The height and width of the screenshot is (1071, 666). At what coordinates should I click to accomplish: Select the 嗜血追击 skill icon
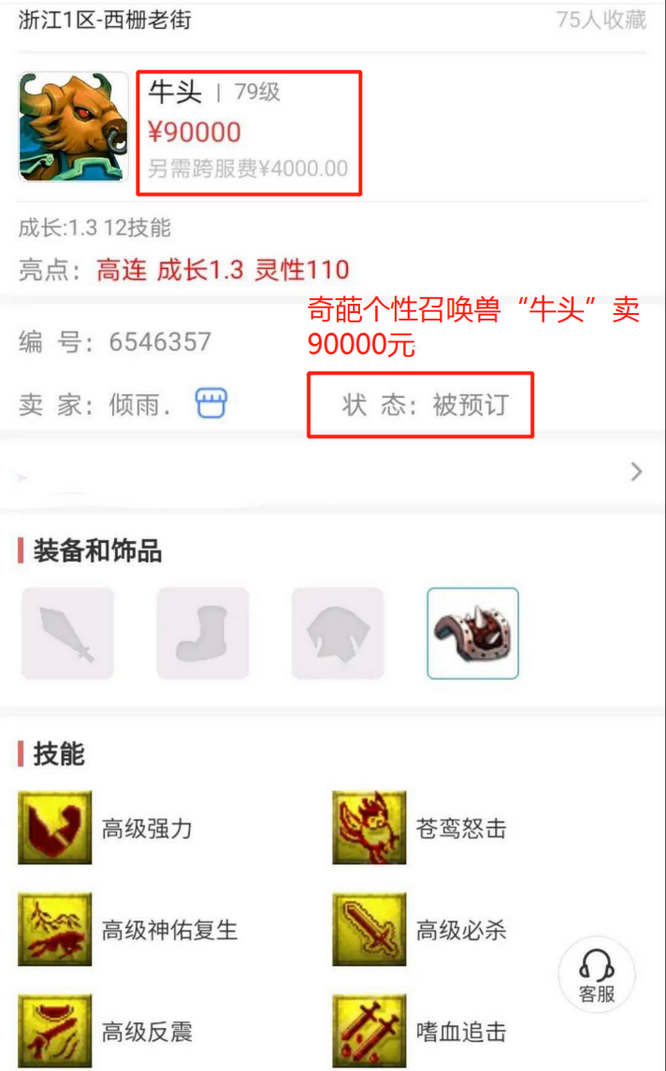369,1030
